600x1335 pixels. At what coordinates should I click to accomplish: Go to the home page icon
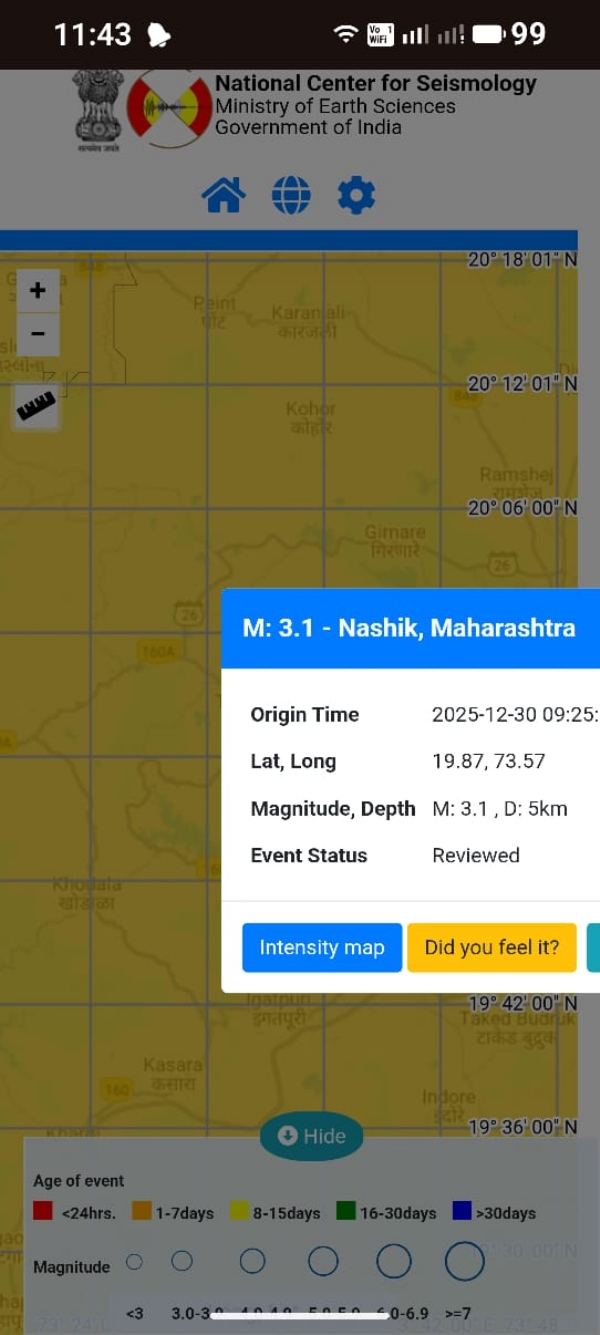[224, 195]
